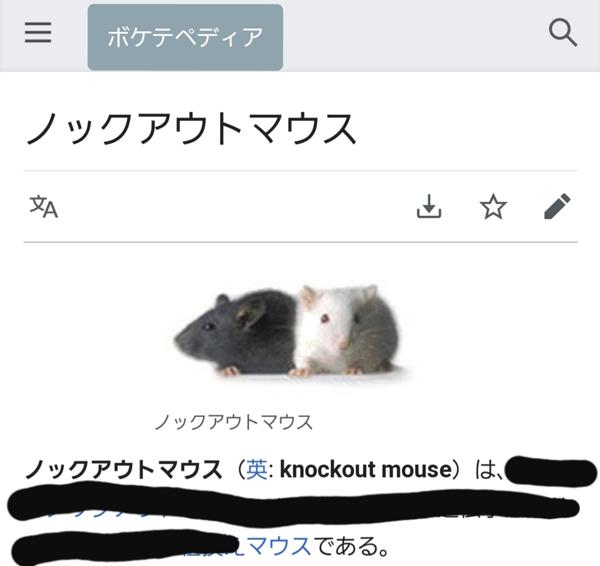Download this article

429,207
